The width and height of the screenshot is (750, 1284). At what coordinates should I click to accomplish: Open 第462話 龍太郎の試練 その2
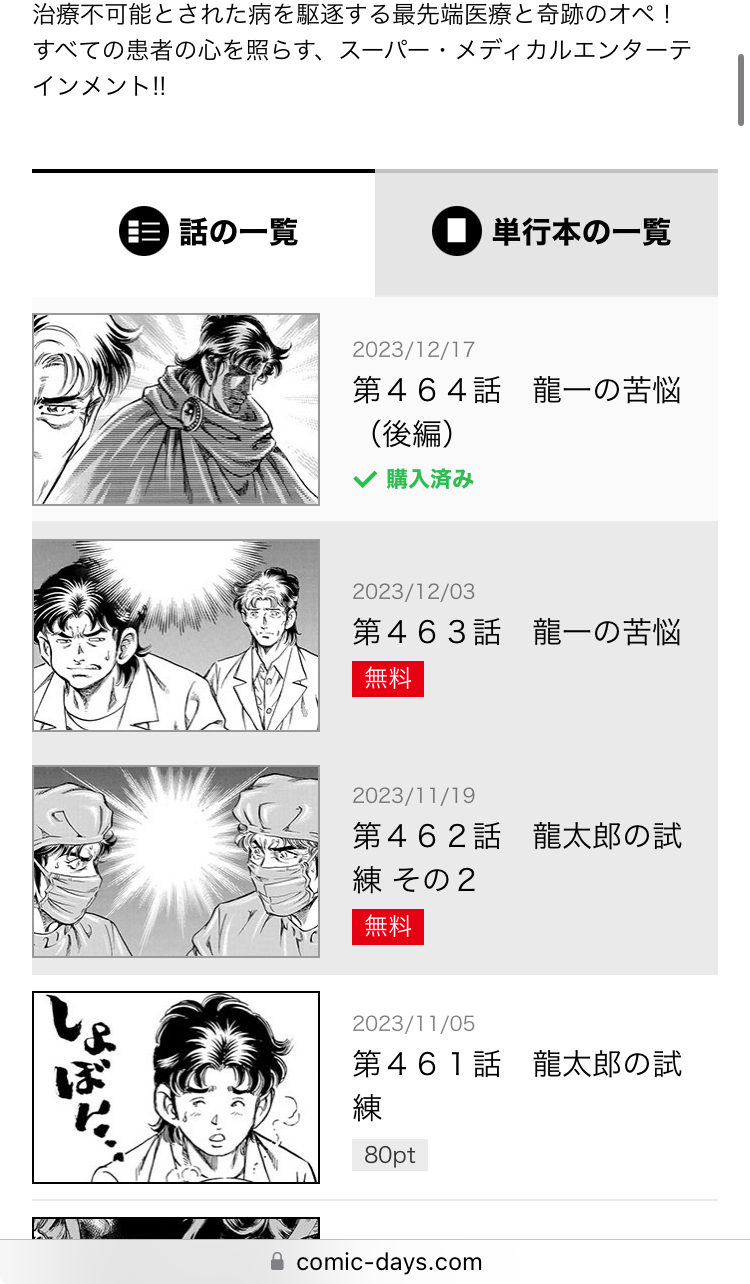[x=375, y=861]
